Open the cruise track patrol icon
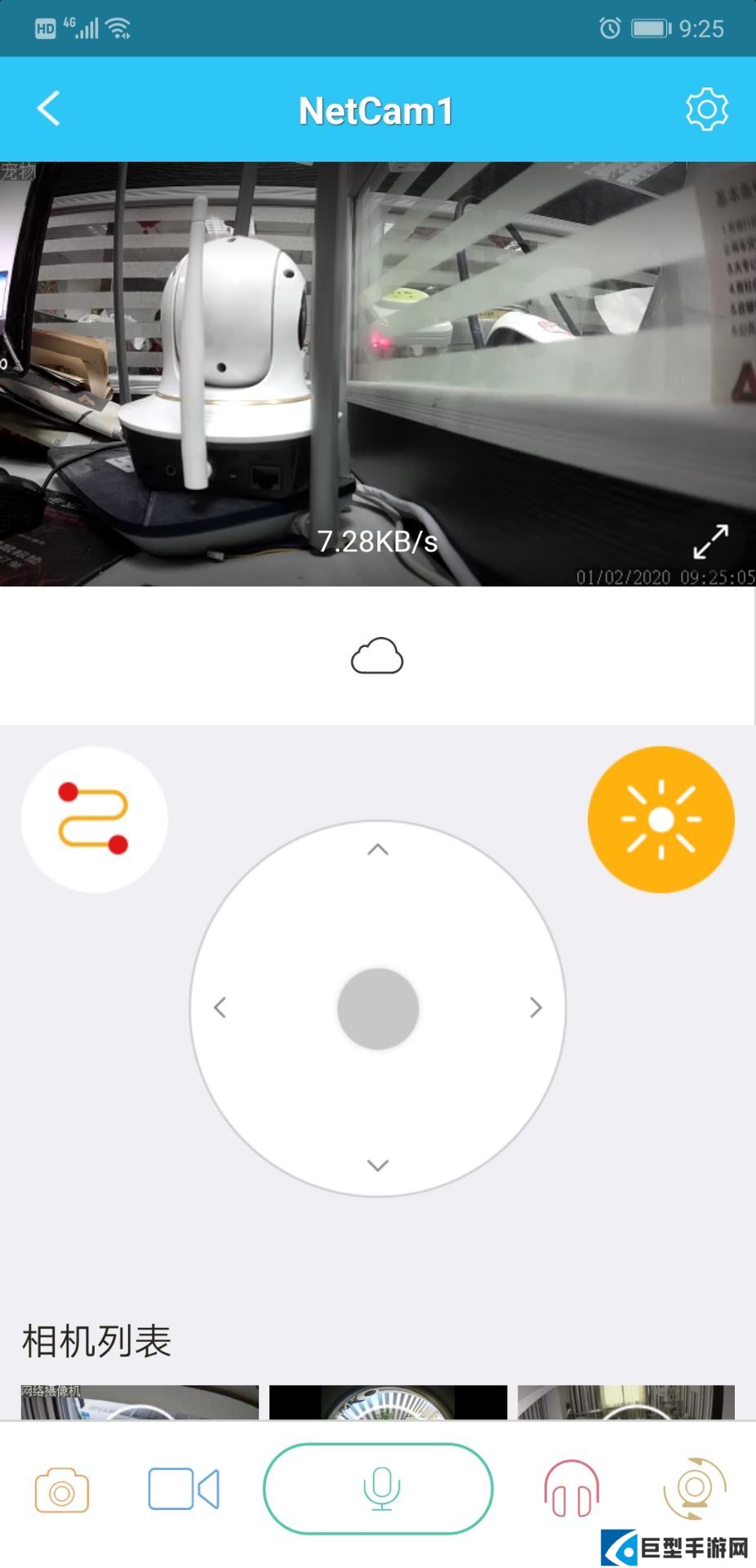This screenshot has height=1568, width=756. [93, 818]
